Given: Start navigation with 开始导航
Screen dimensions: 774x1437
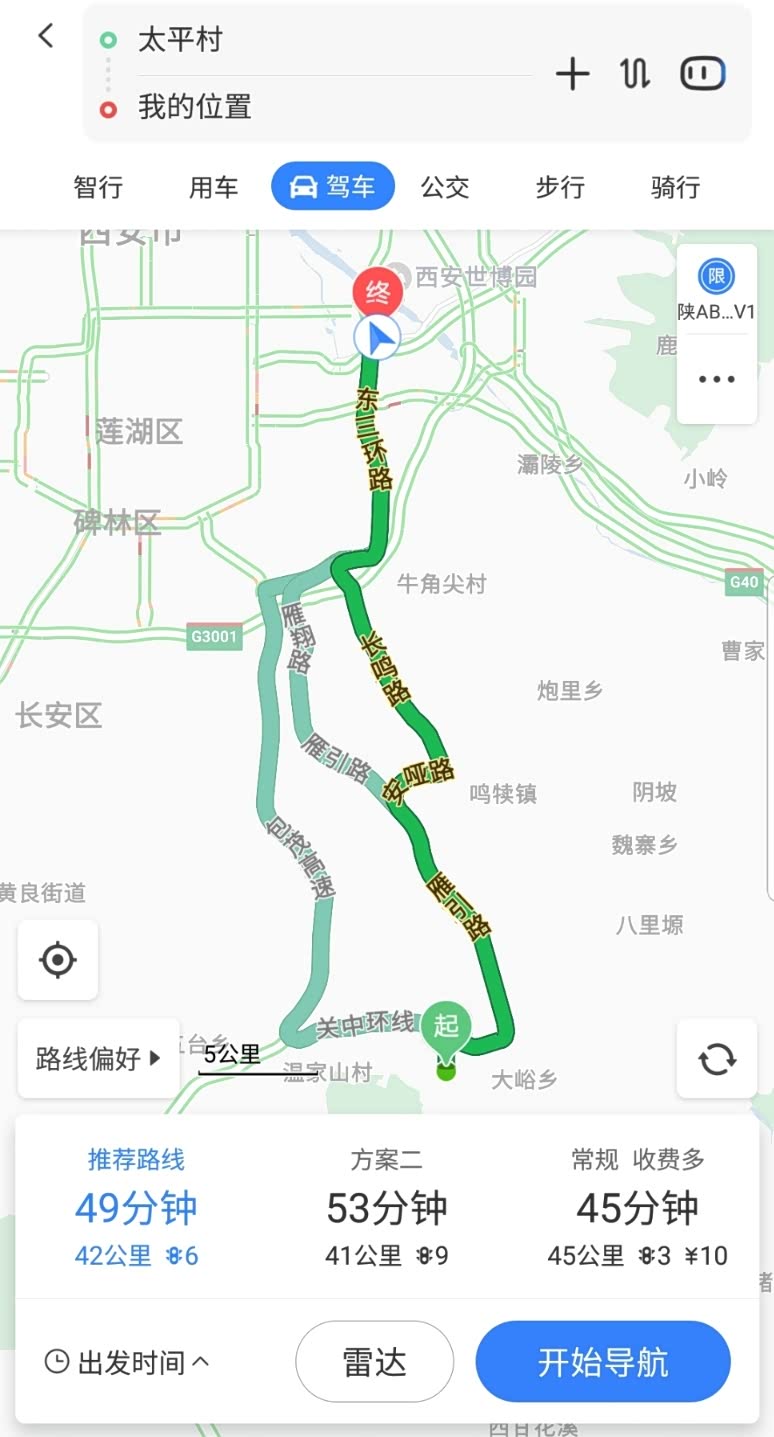Looking at the screenshot, I should 602,1362.
